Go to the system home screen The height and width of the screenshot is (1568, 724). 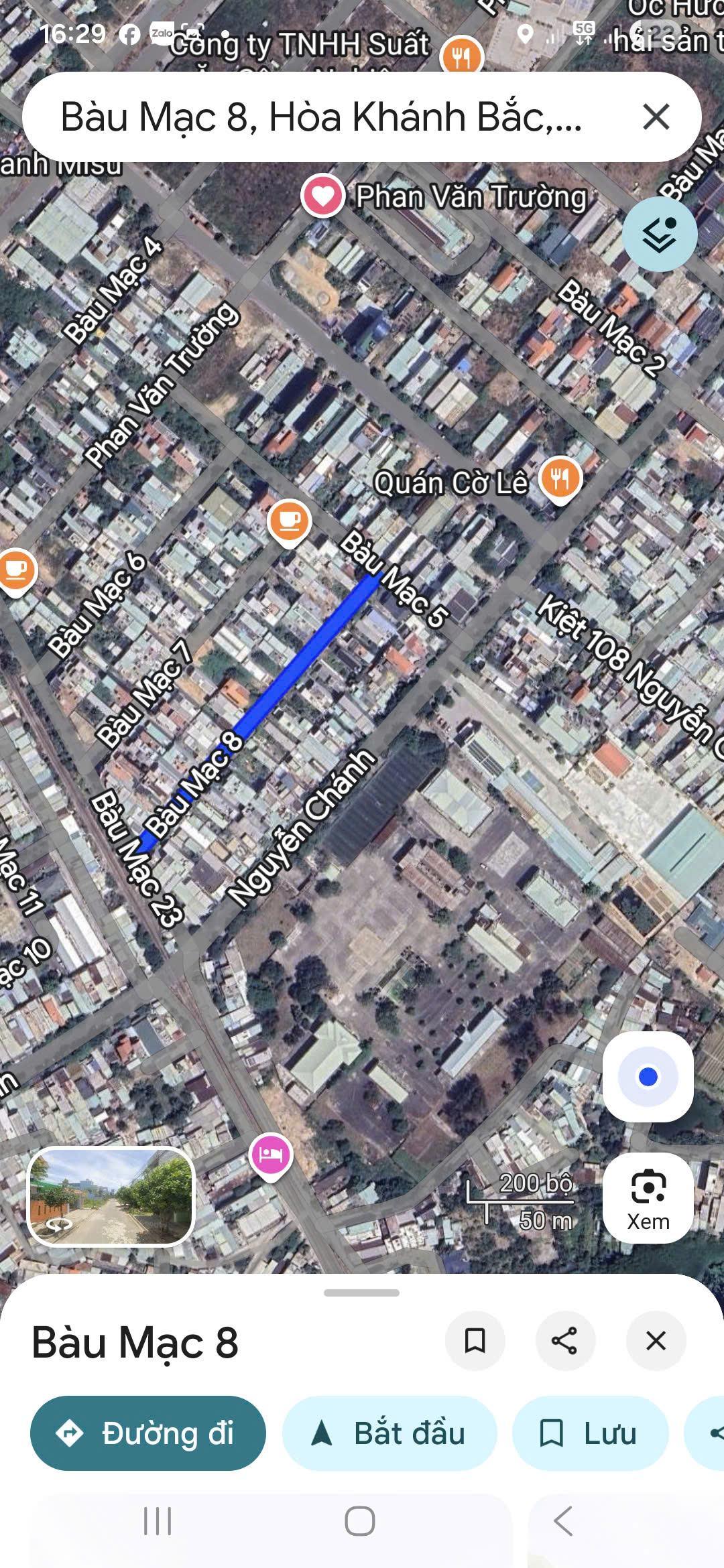tap(360, 1521)
